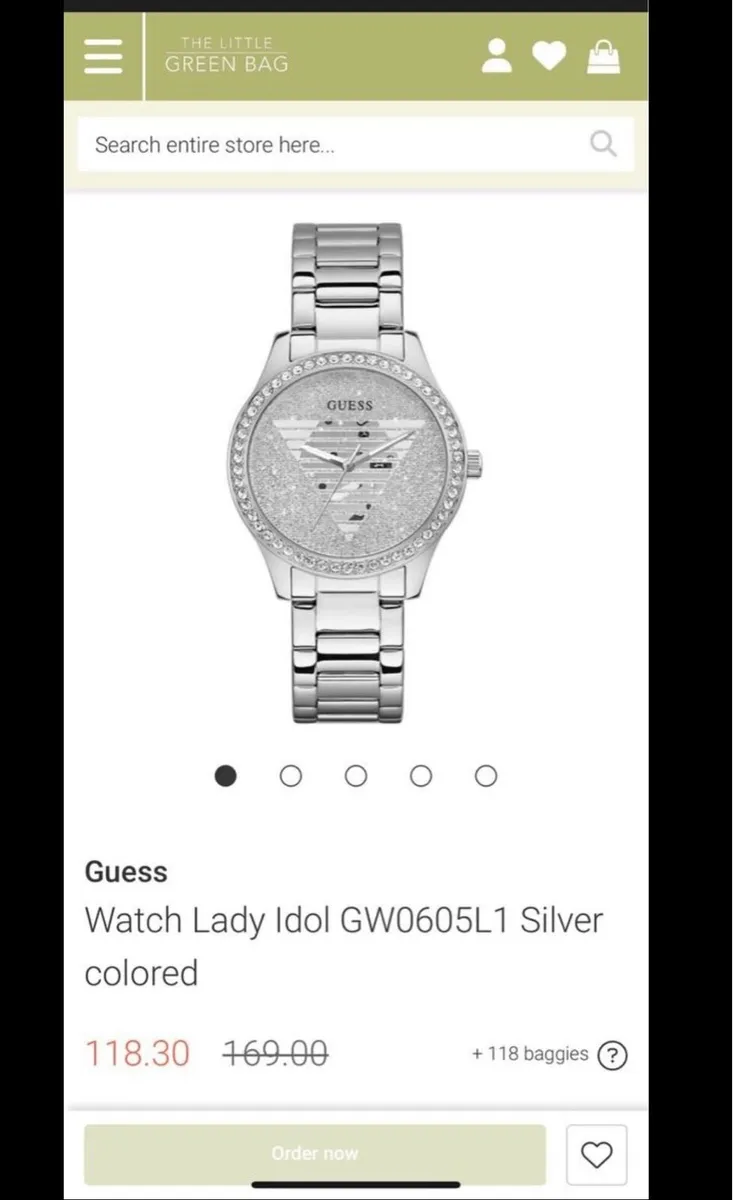Open baggies info via question mark icon
733x1200 pixels.
(x=612, y=1056)
